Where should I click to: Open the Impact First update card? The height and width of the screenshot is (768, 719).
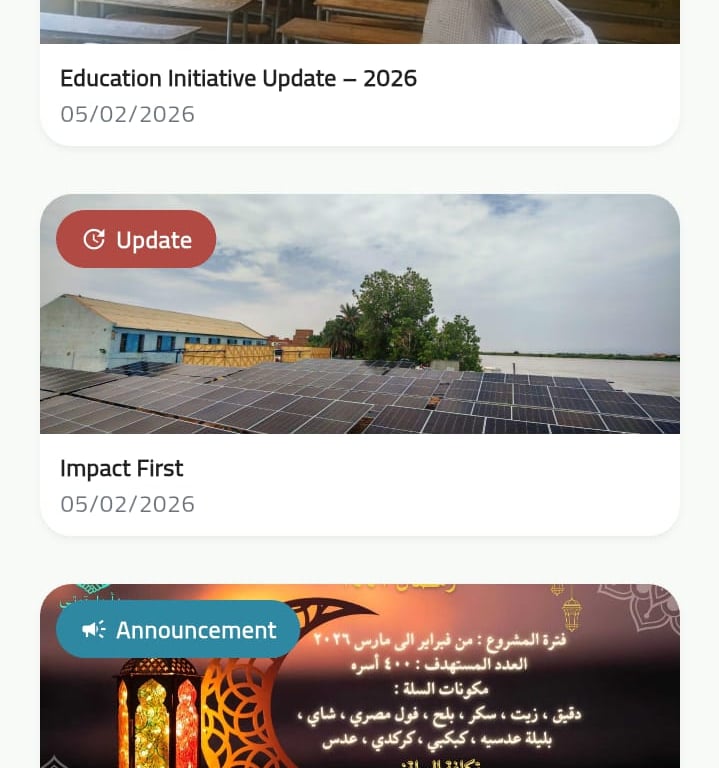[360, 365]
